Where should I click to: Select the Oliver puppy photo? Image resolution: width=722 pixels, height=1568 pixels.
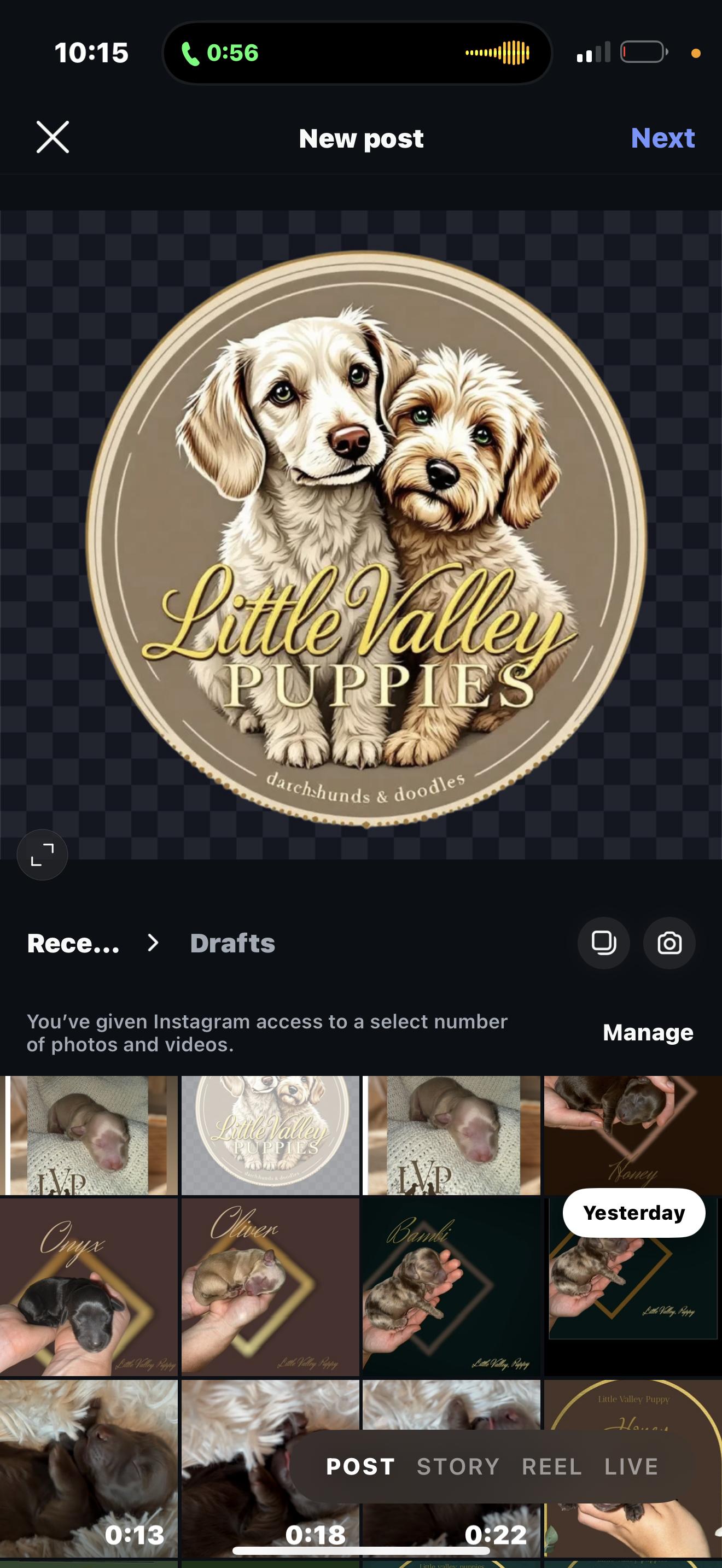pyautogui.click(x=270, y=1287)
